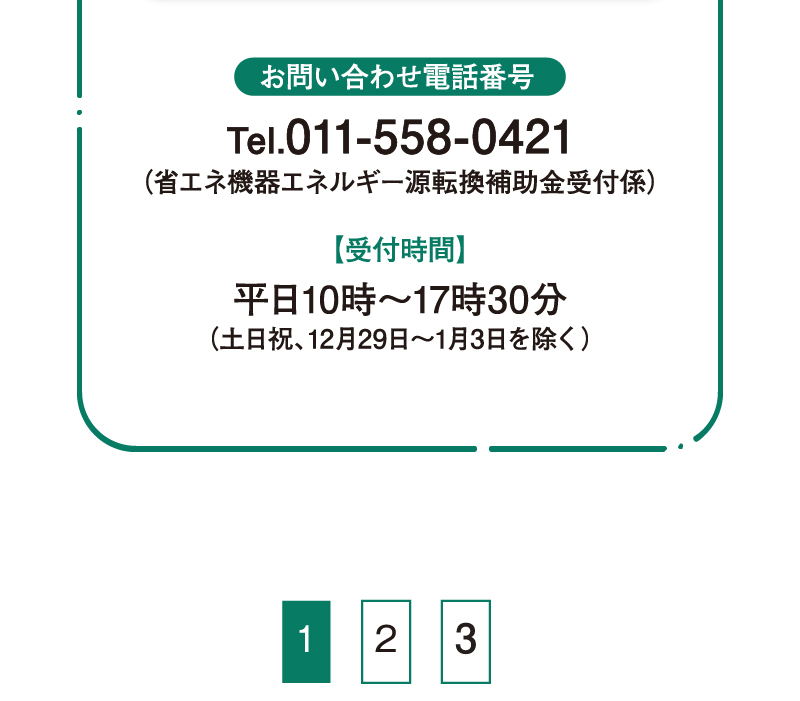
Task: Go to page 2
Action: 385,641
